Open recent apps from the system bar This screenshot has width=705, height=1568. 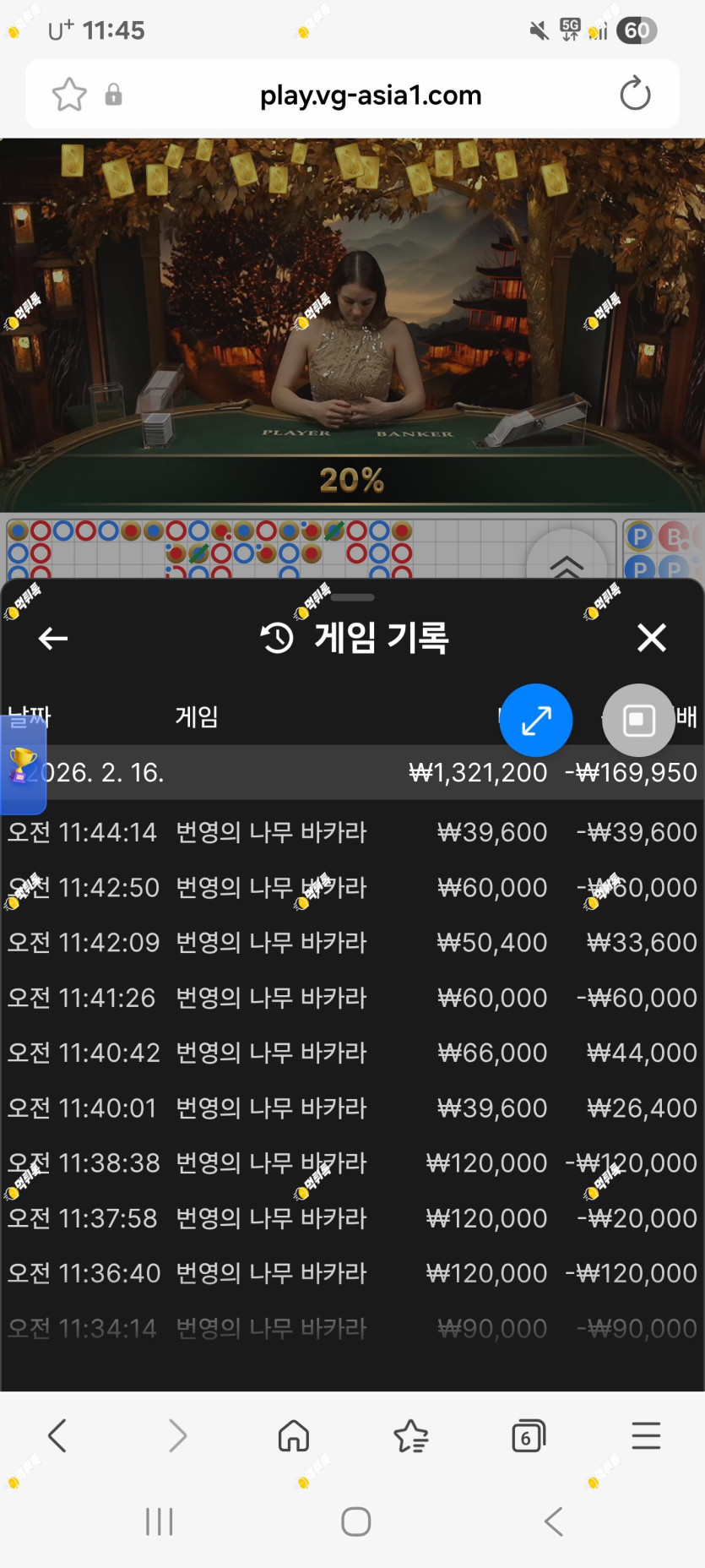[x=159, y=1522]
